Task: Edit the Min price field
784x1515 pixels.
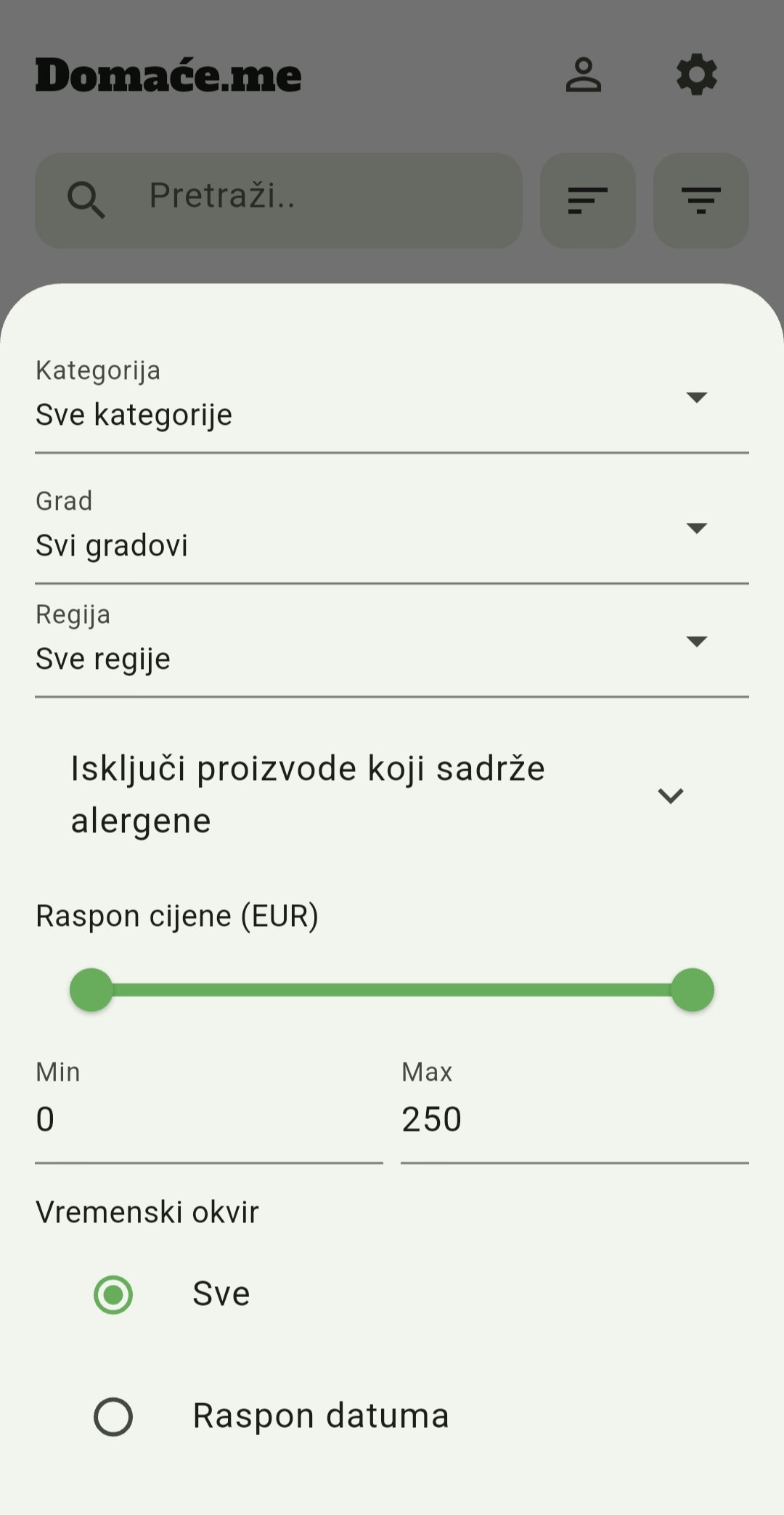Action: pos(209,1119)
